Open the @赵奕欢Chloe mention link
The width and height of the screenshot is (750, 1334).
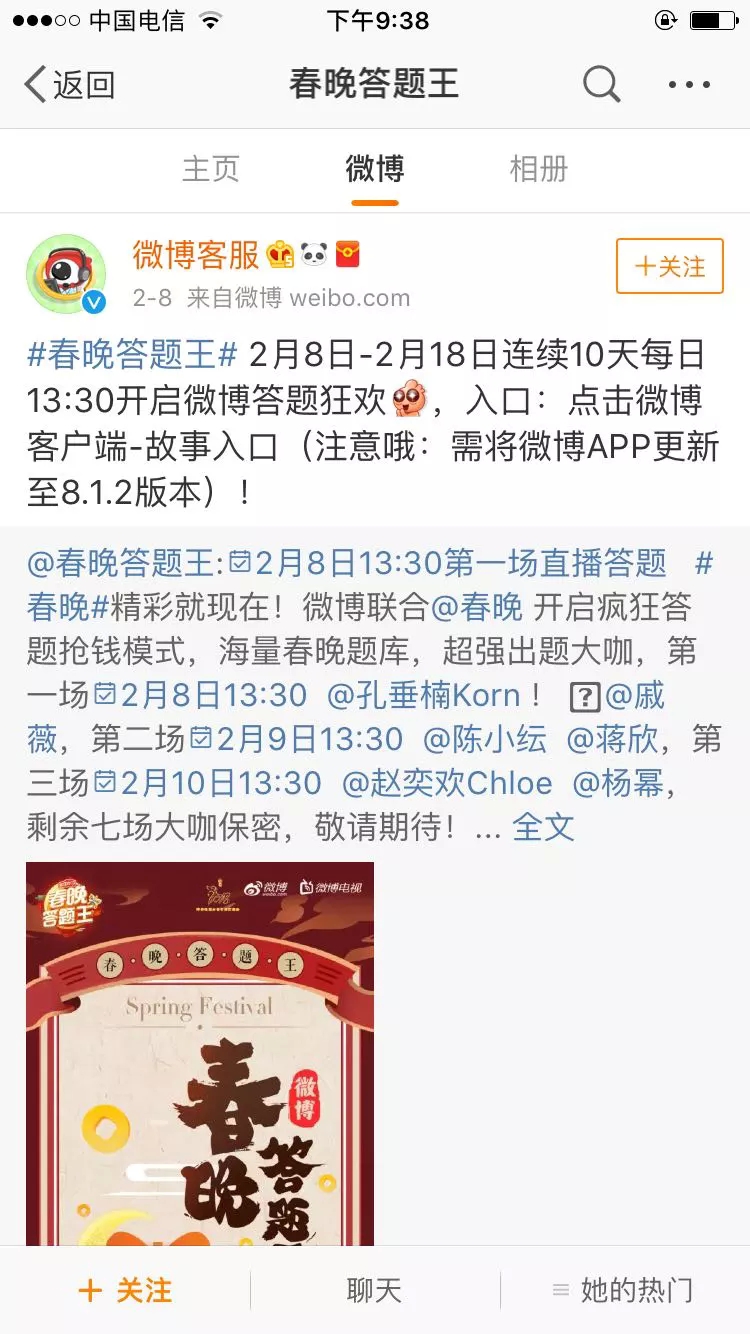tap(447, 783)
